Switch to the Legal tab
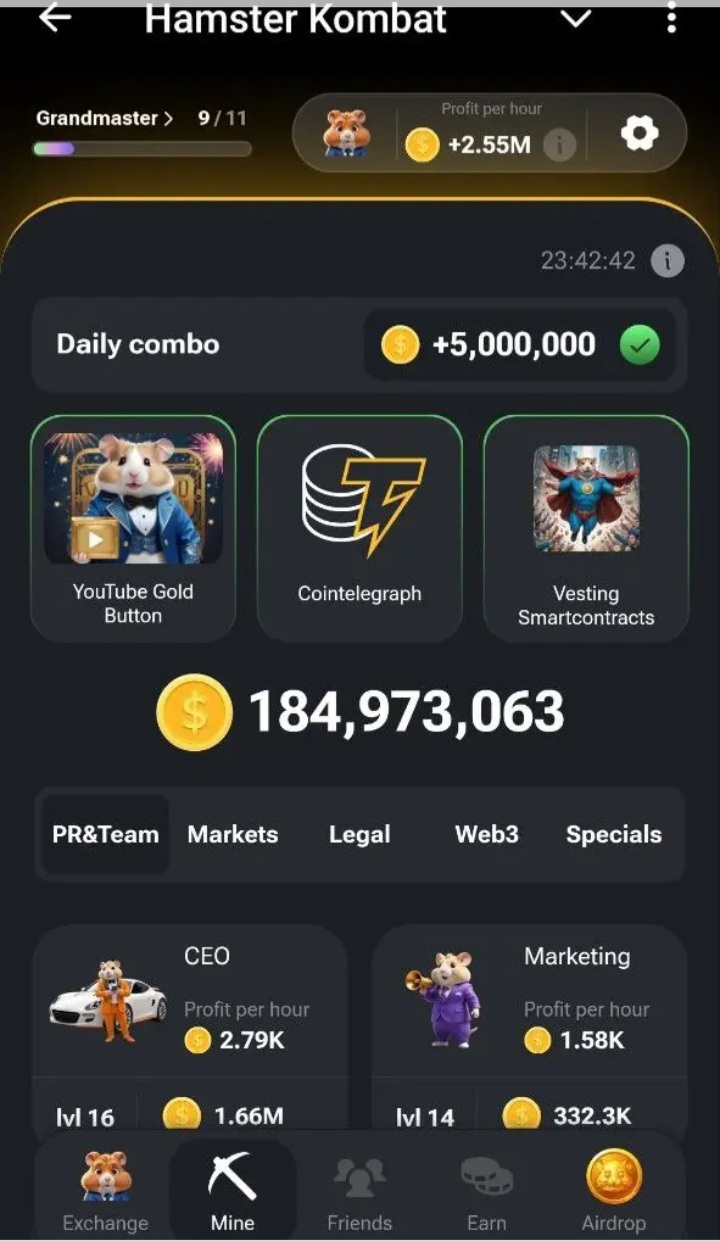The height and width of the screenshot is (1241, 720). coord(359,834)
